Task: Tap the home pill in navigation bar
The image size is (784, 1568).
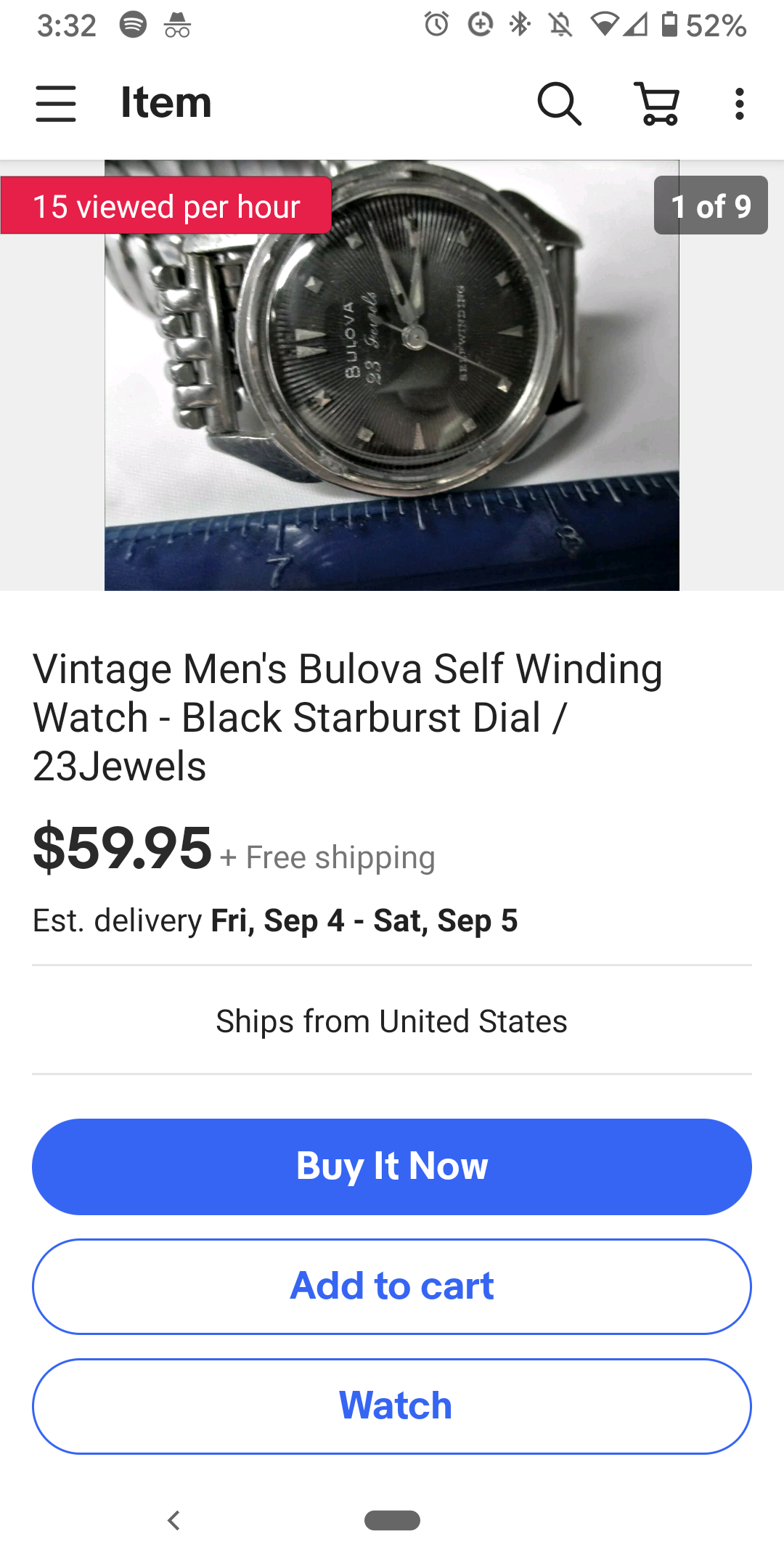Action: pos(392,1520)
